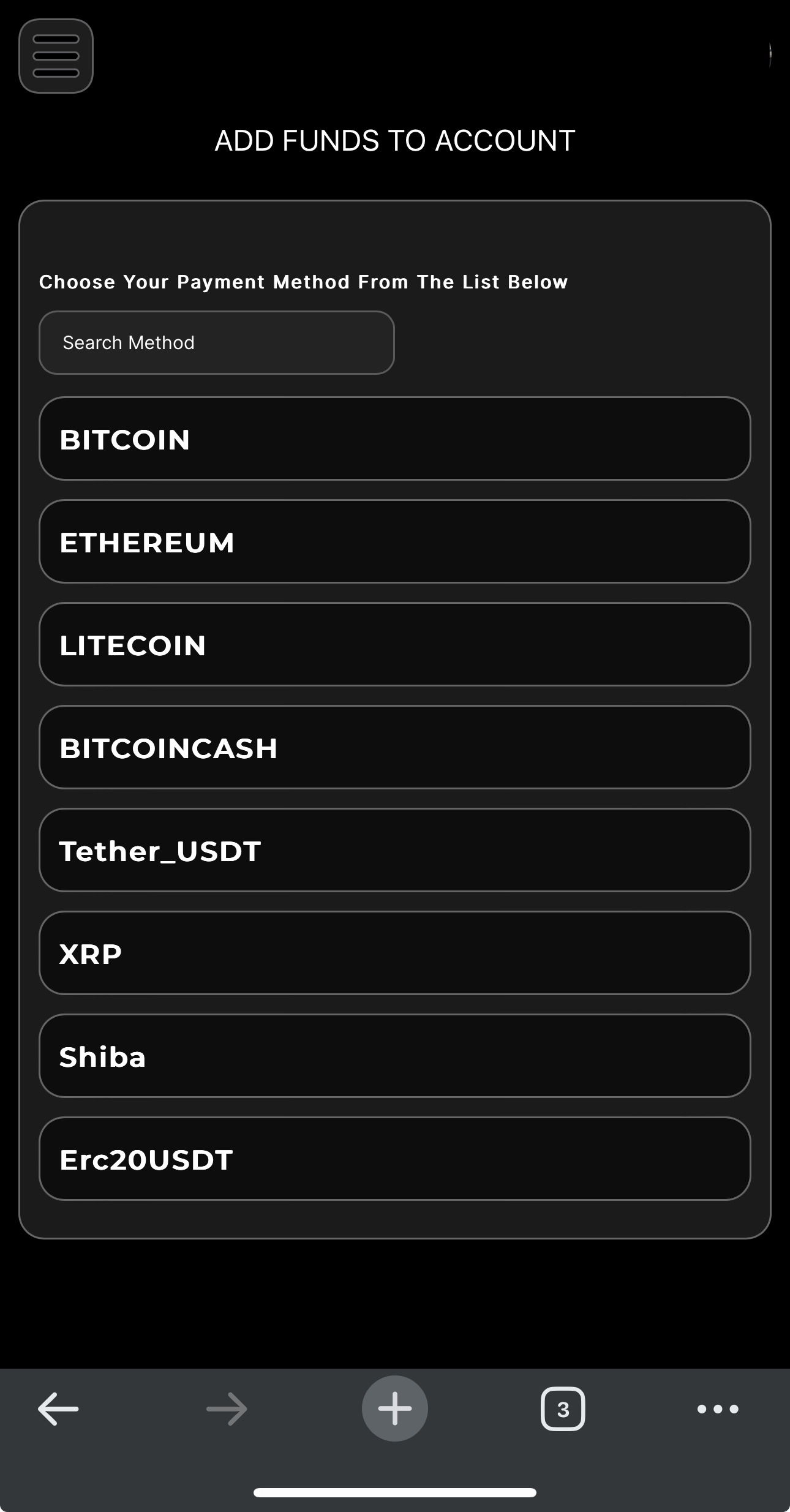This screenshot has width=790, height=1512.
Task: Select BITCOIN as payment method
Action: click(x=395, y=438)
